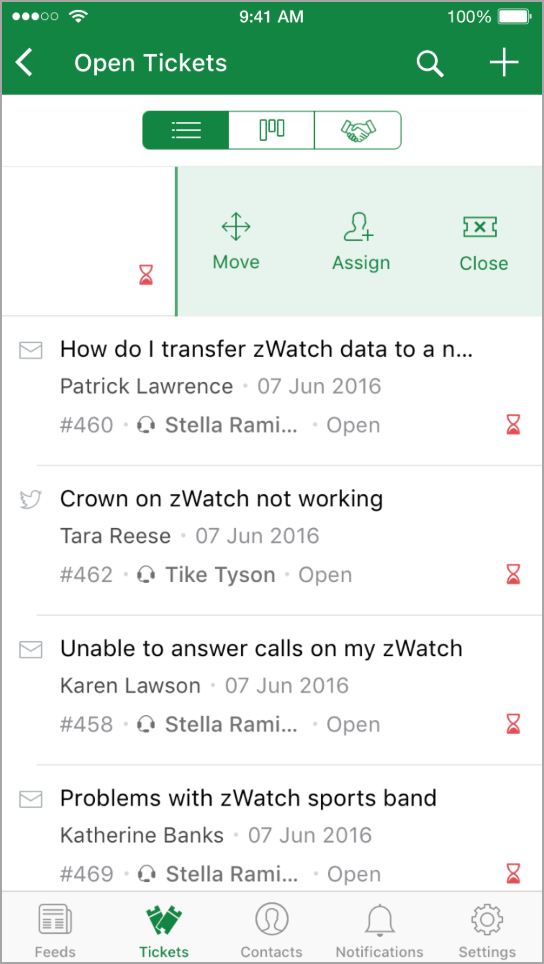Select the Tickets tab
544x964 pixels.
tap(164, 928)
